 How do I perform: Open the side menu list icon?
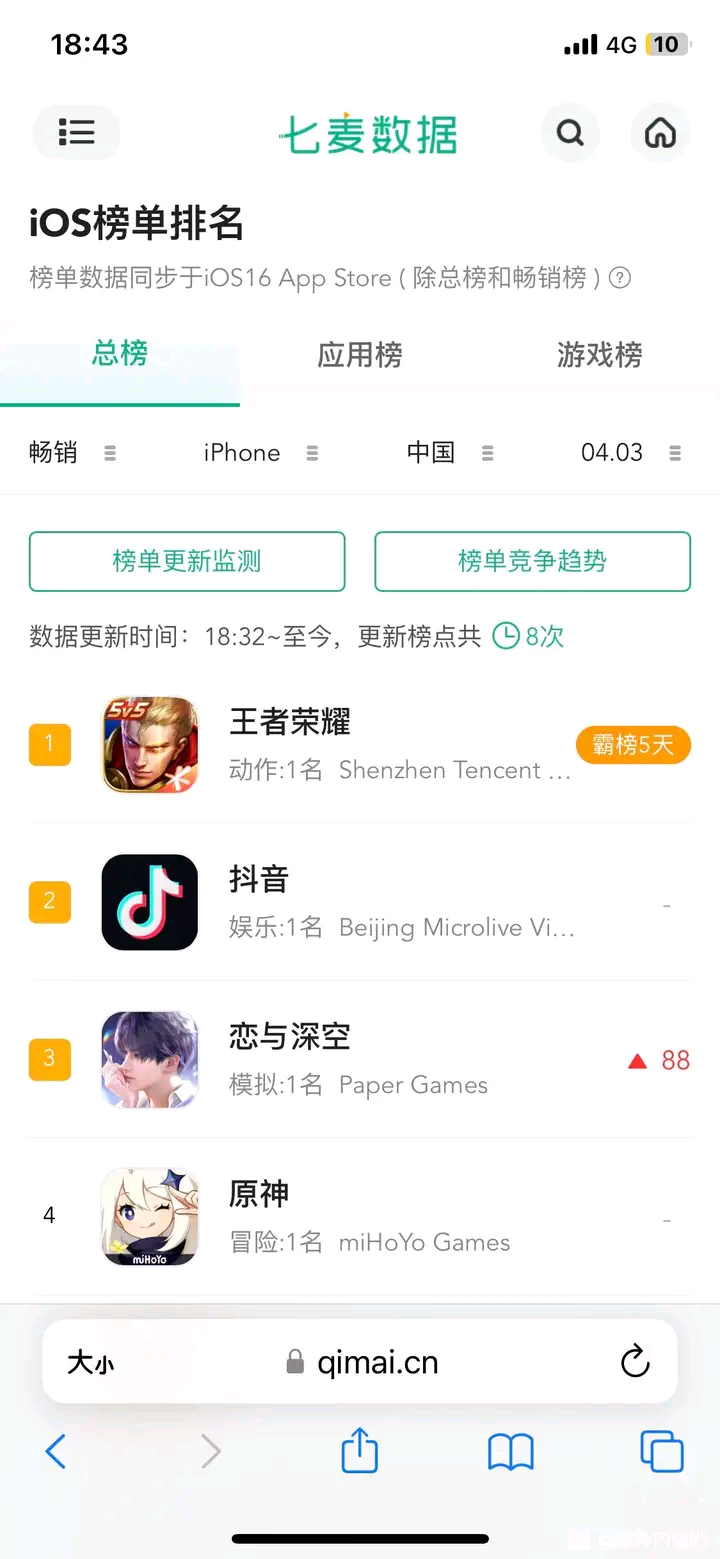pos(76,132)
